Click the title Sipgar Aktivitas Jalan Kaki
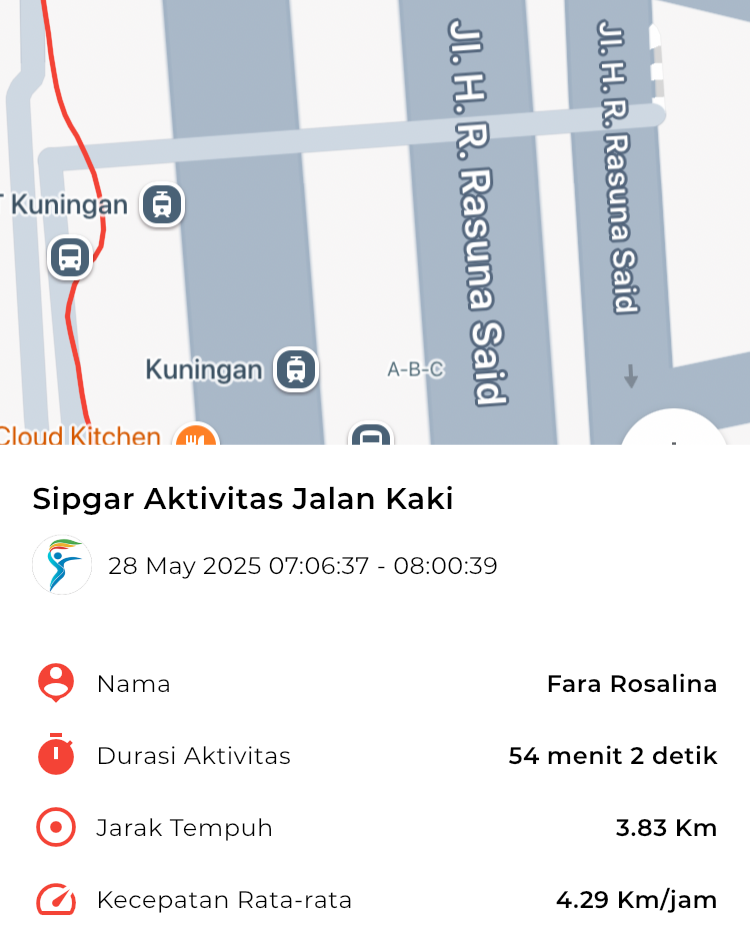The height and width of the screenshot is (926, 750). pyautogui.click(x=243, y=498)
